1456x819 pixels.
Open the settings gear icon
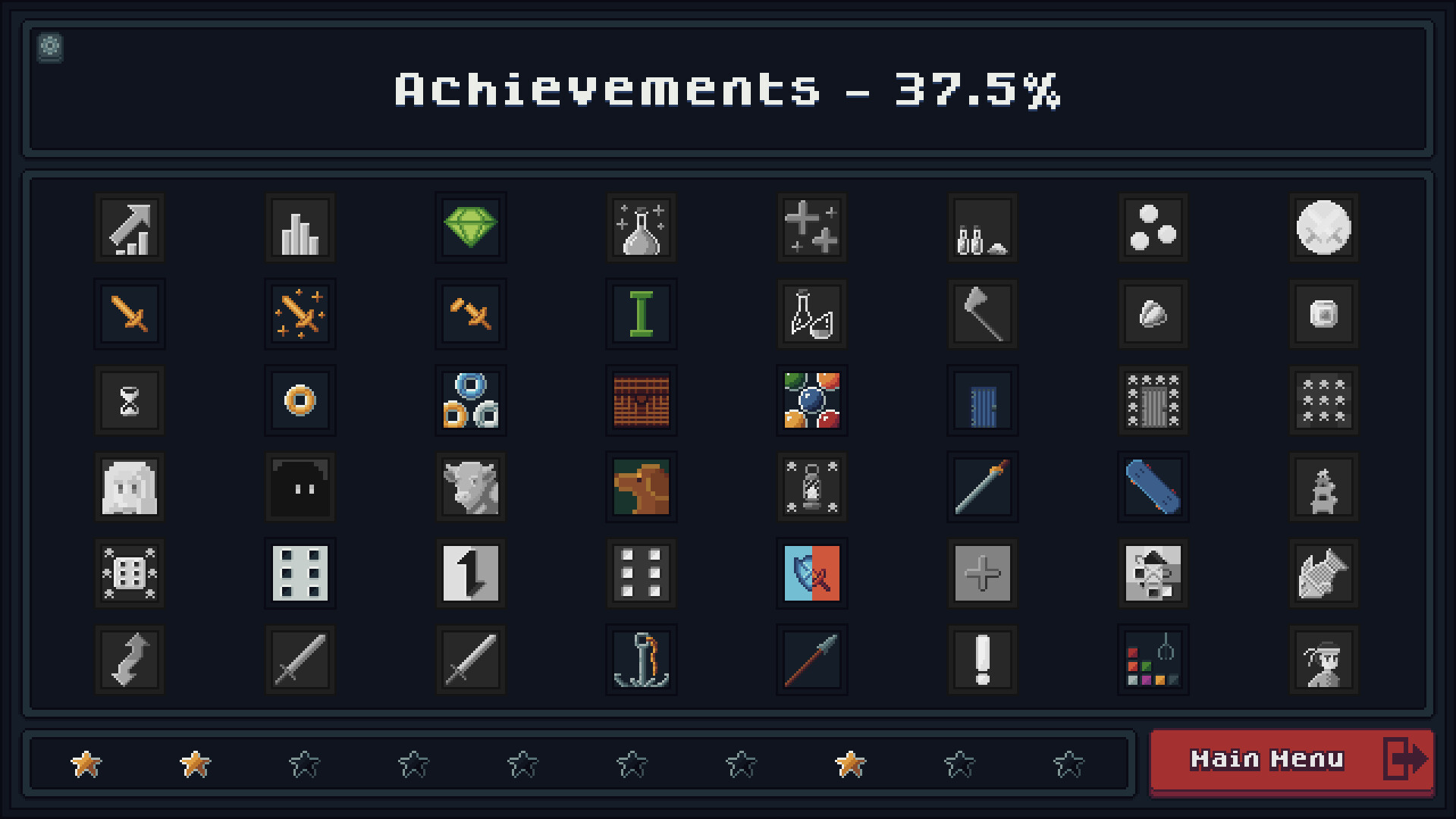[x=50, y=47]
